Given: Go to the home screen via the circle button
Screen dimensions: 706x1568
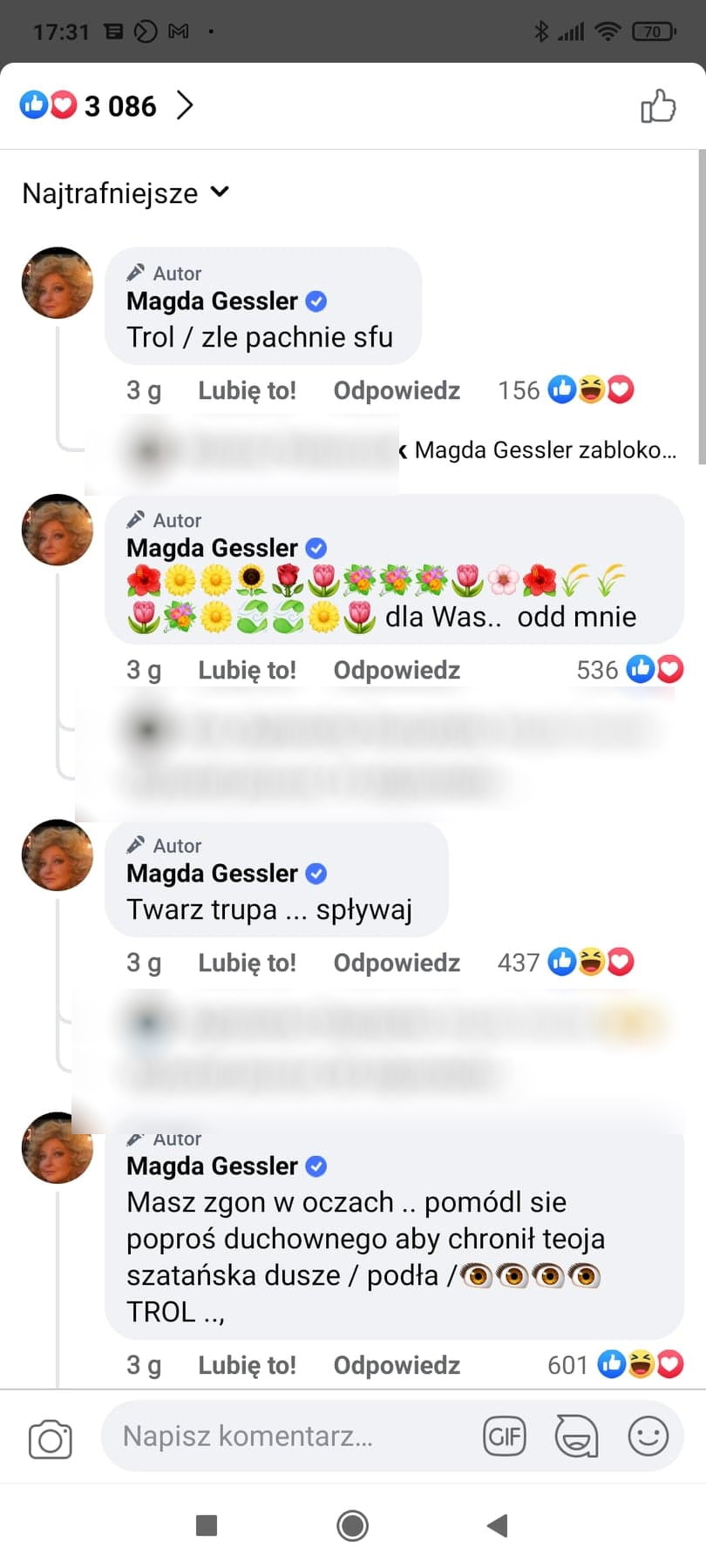Looking at the screenshot, I should 352,1525.
